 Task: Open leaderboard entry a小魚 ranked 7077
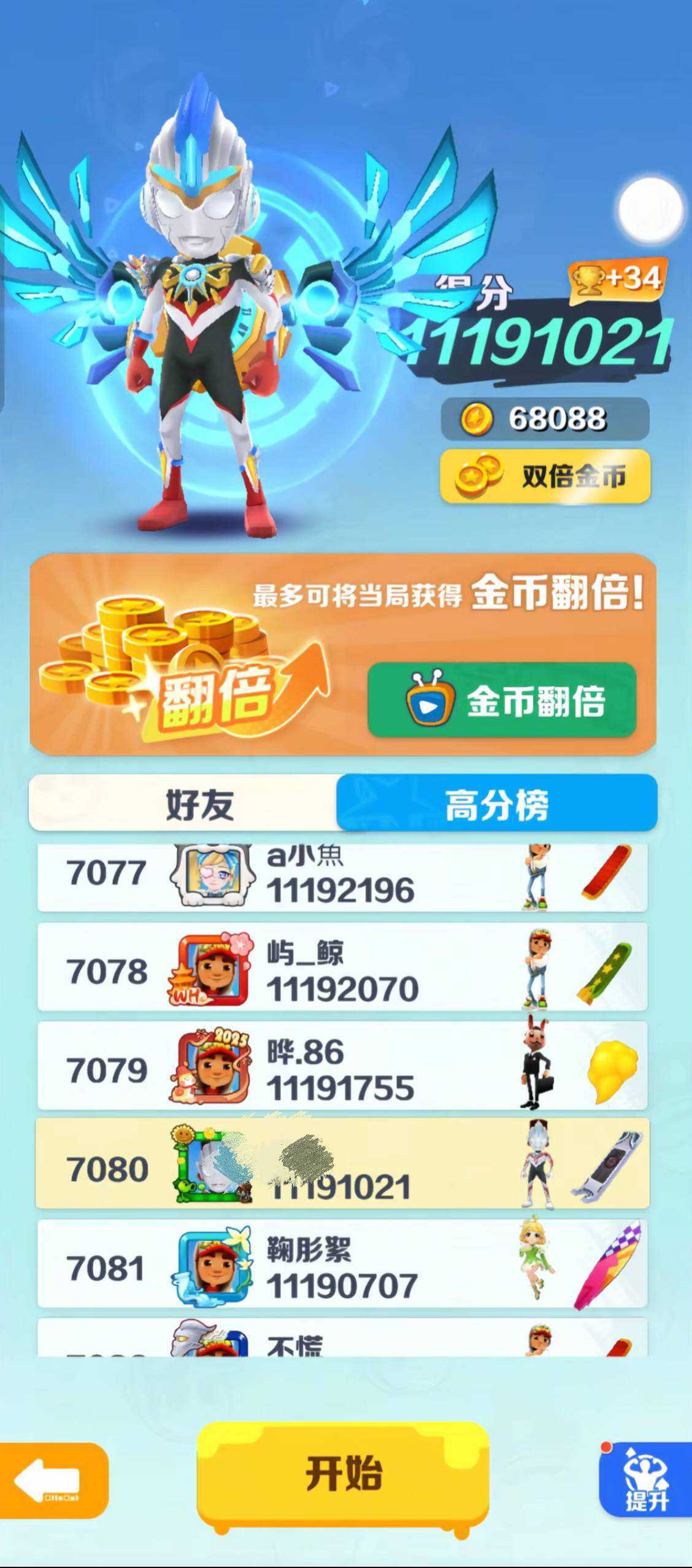coord(342,877)
